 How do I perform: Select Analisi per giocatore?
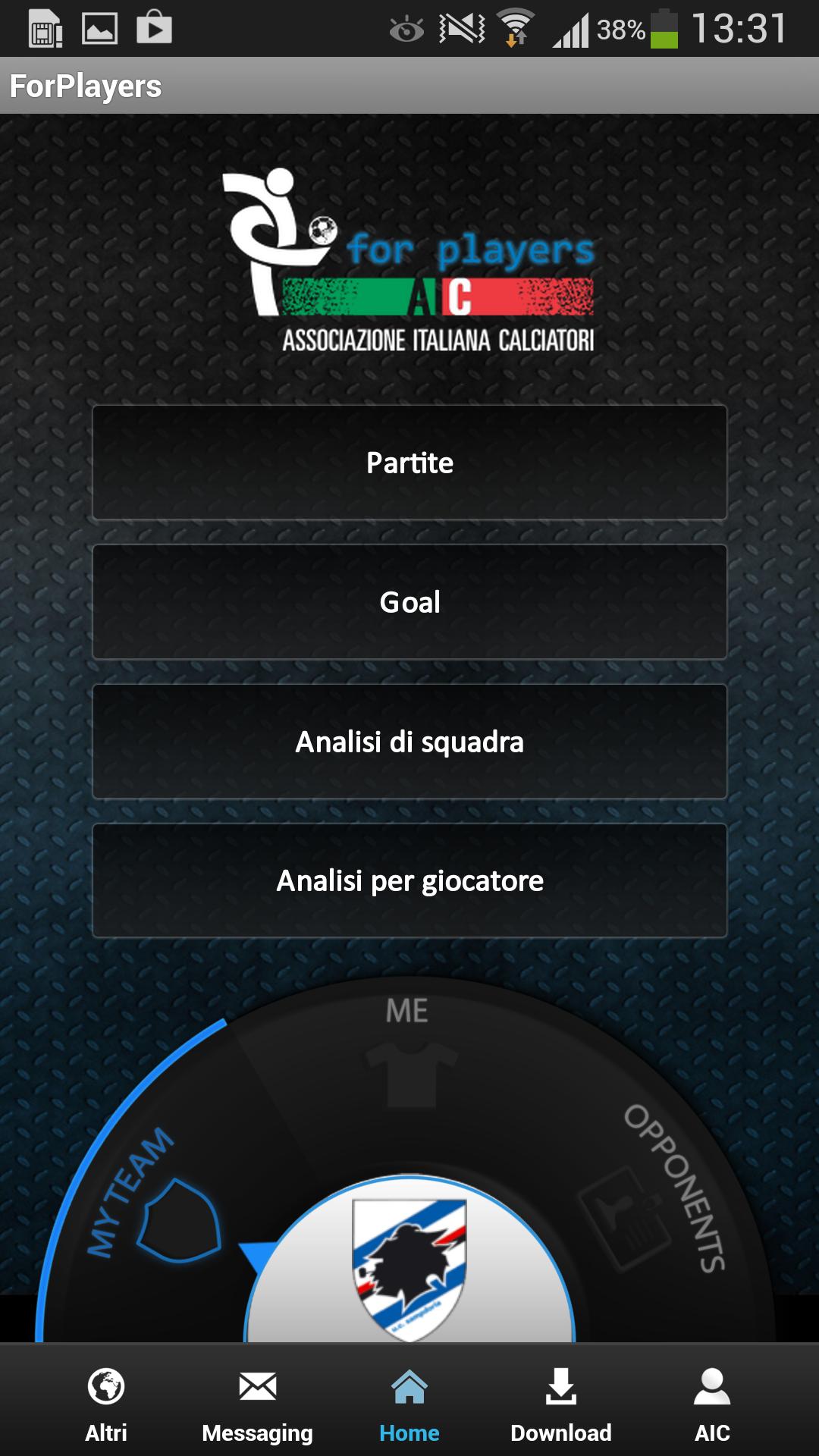point(409,881)
